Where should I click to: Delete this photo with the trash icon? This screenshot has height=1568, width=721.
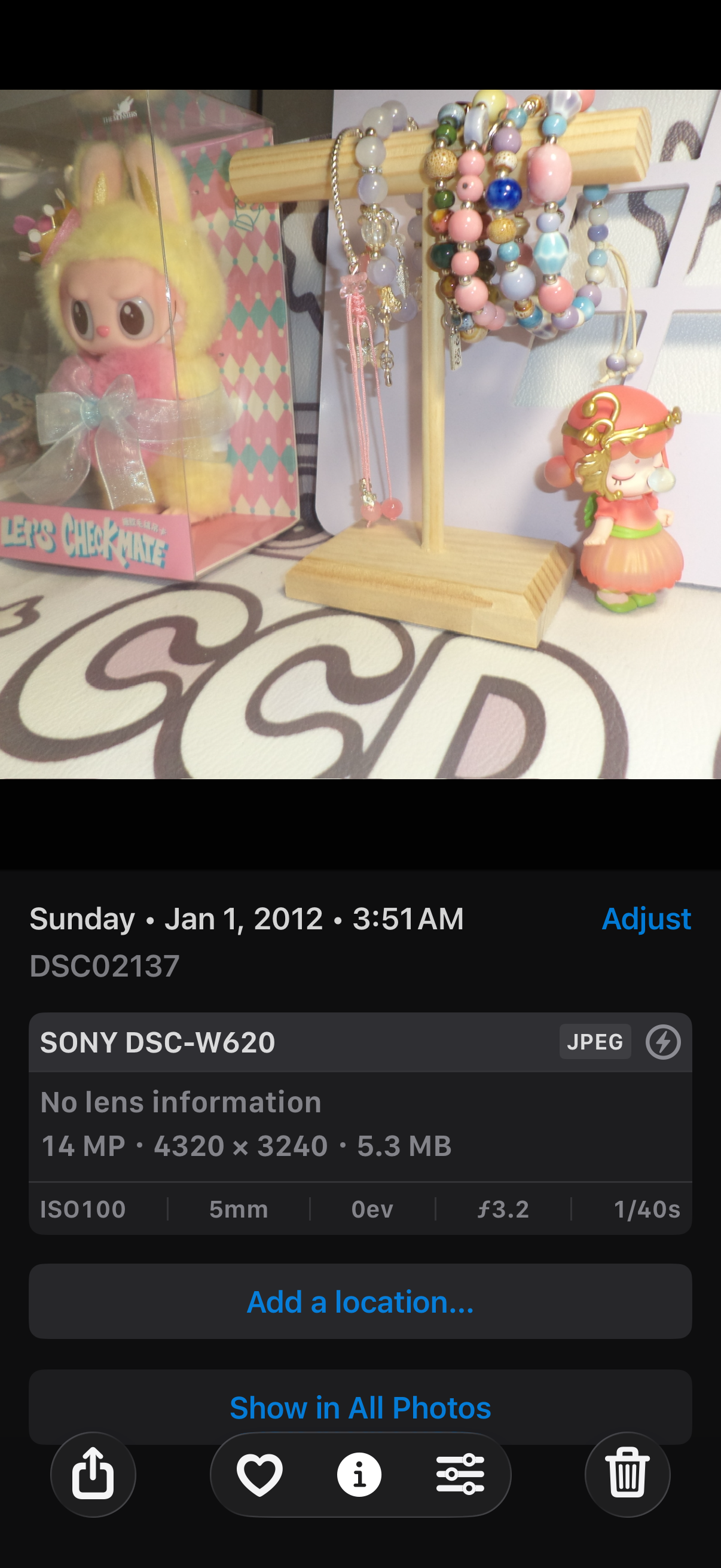[x=627, y=1474]
